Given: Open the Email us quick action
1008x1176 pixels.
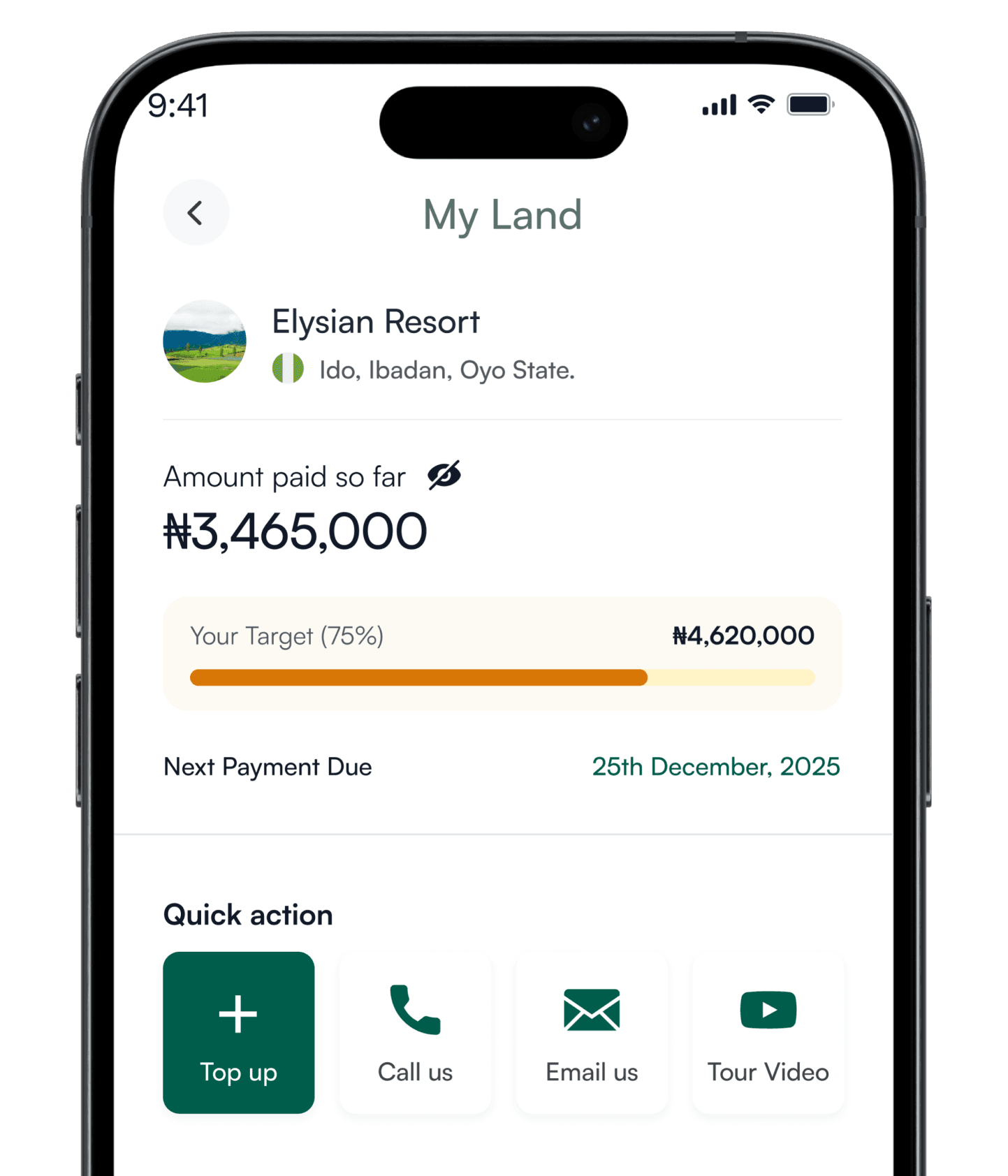Looking at the screenshot, I should (592, 1032).
